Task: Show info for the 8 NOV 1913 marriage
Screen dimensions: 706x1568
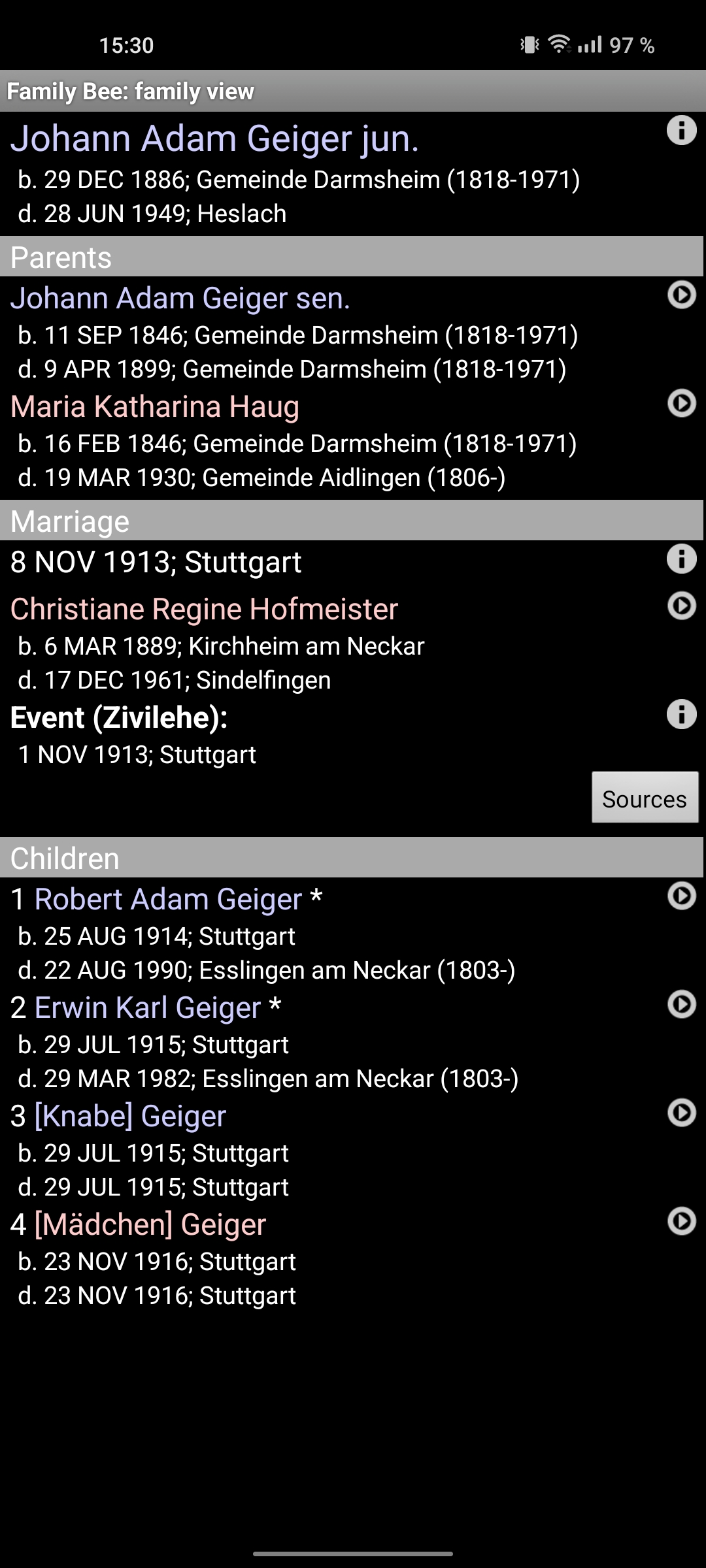Action: coord(681,559)
